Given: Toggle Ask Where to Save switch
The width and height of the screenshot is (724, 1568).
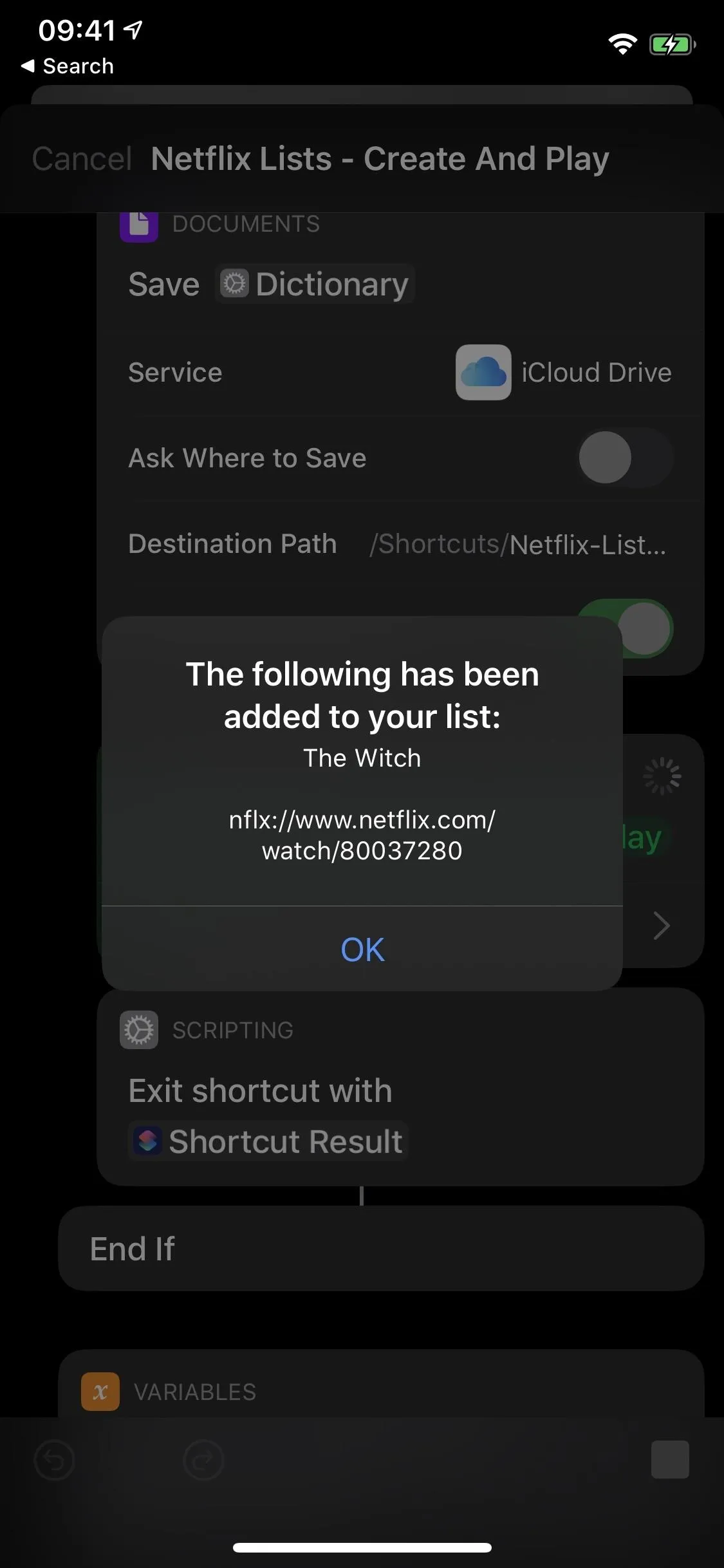Looking at the screenshot, I should click(626, 458).
